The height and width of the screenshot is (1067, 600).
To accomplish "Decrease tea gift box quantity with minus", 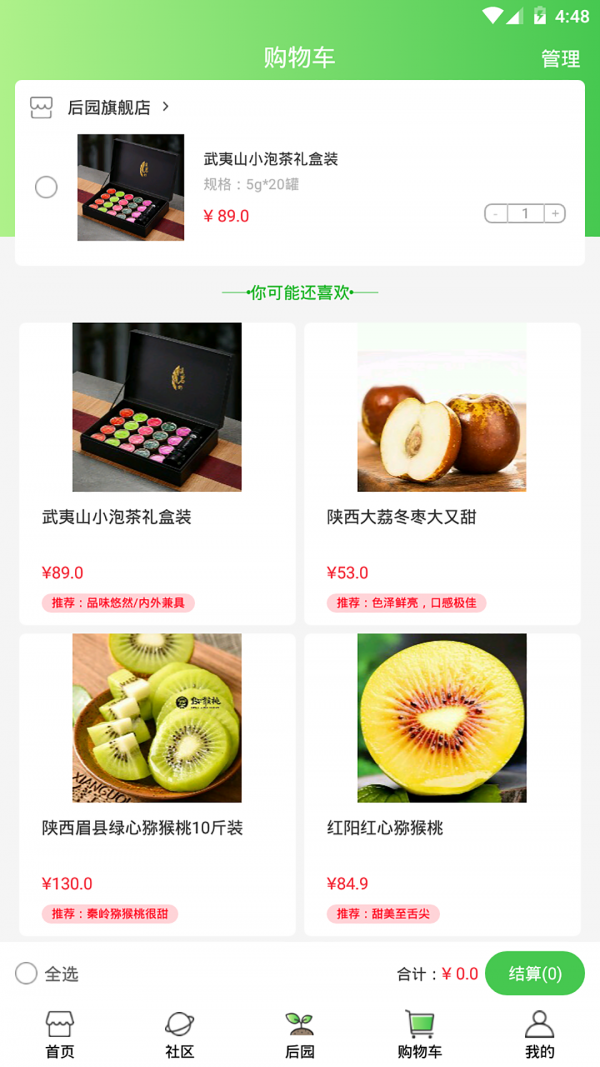I will (495, 213).
